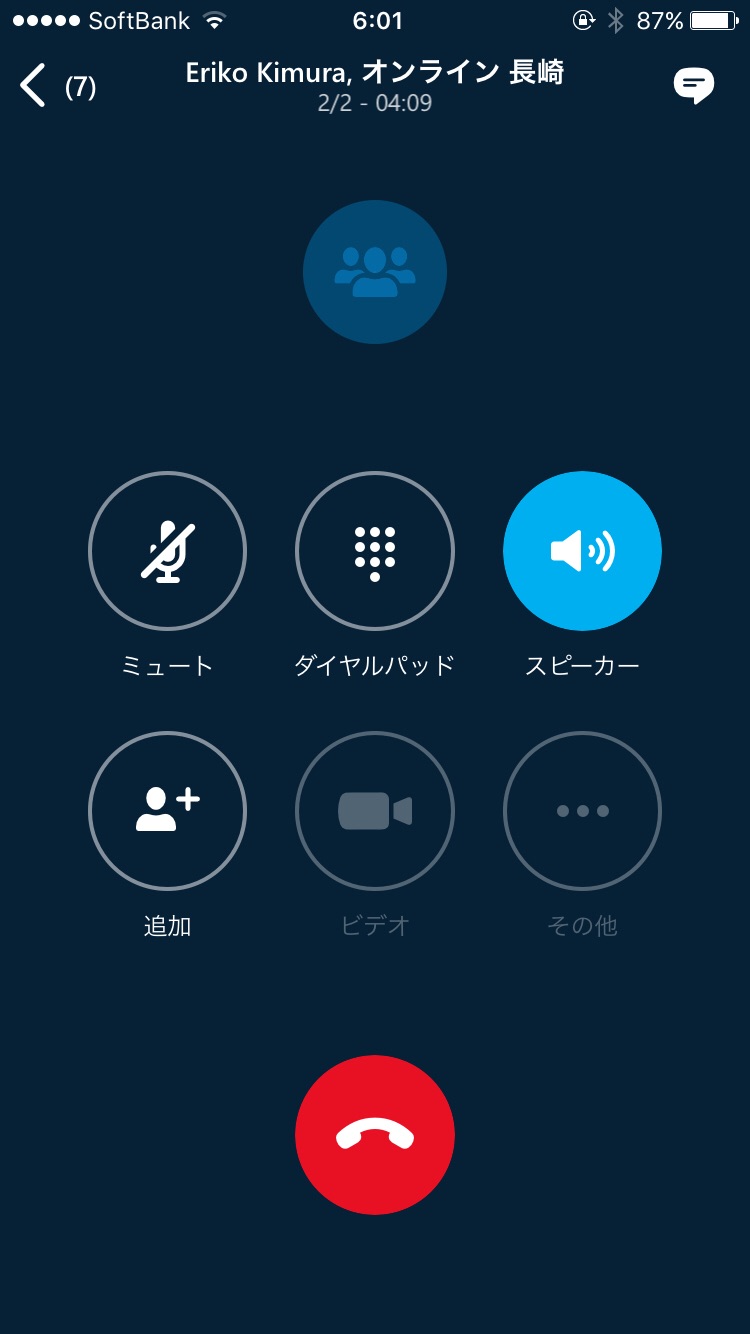Turn off the スピーカー speaker

tap(582, 551)
